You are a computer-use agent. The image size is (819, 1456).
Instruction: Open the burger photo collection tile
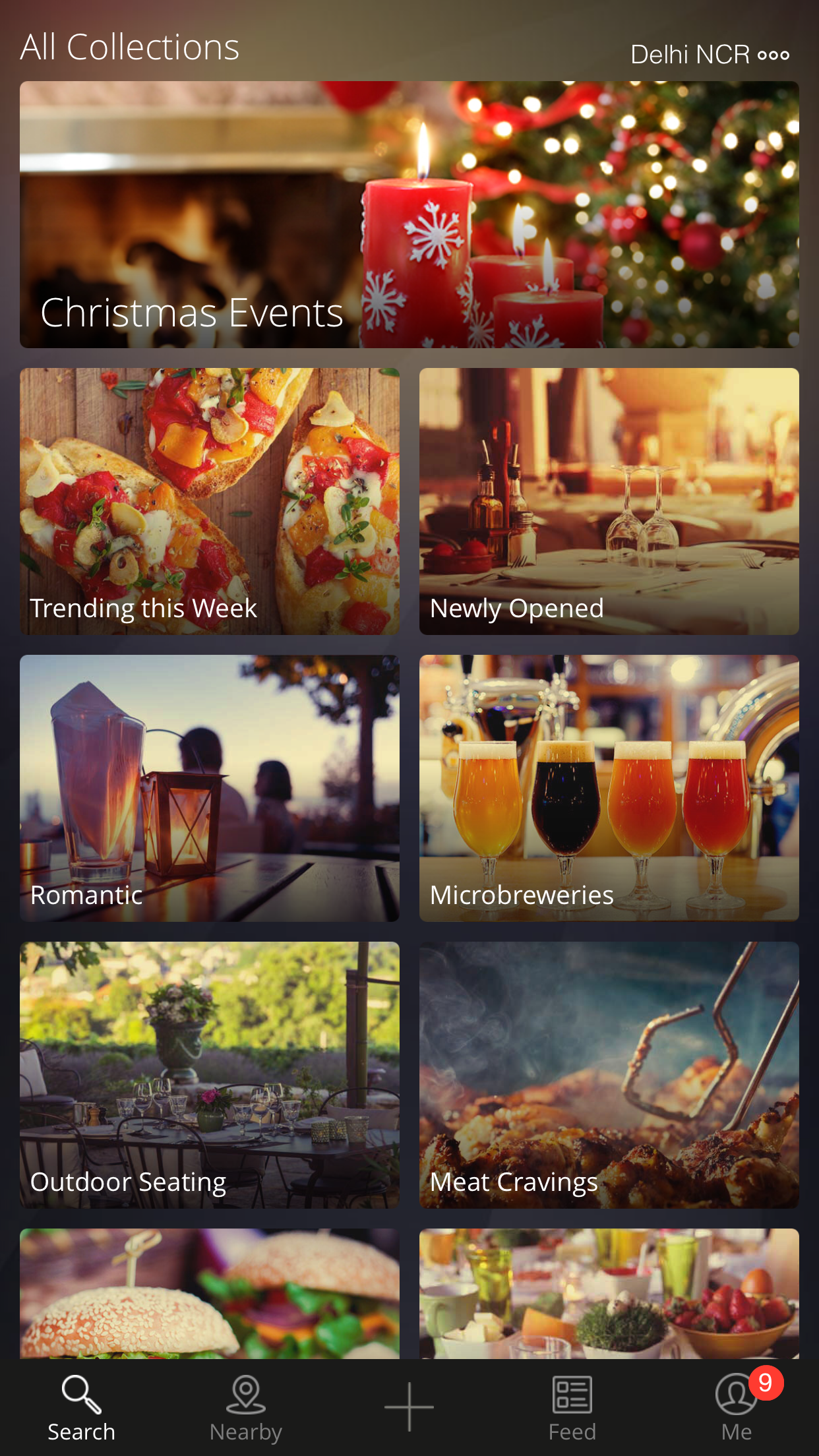[209, 1292]
